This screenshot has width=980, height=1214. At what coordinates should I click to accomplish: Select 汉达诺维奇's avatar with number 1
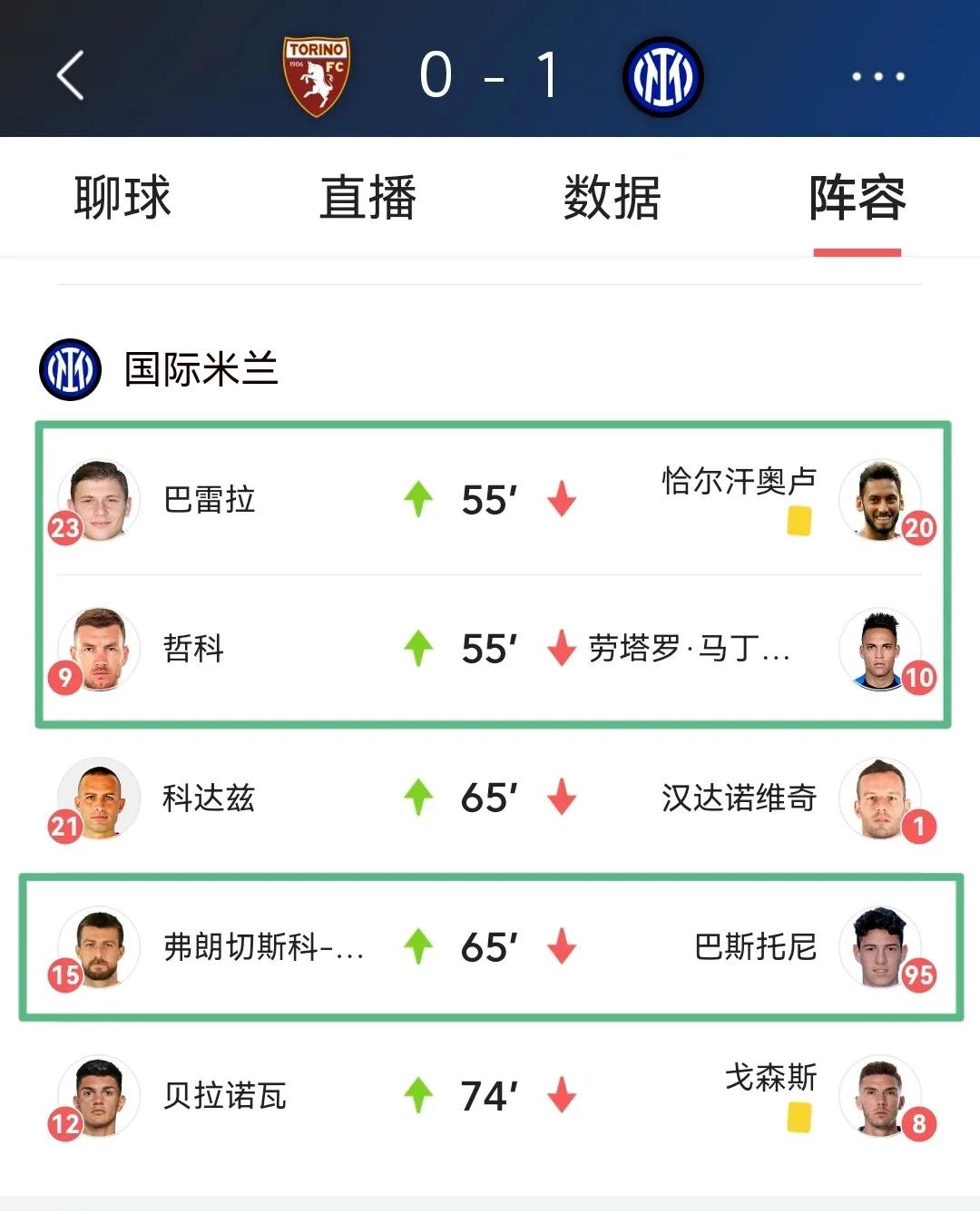881,799
